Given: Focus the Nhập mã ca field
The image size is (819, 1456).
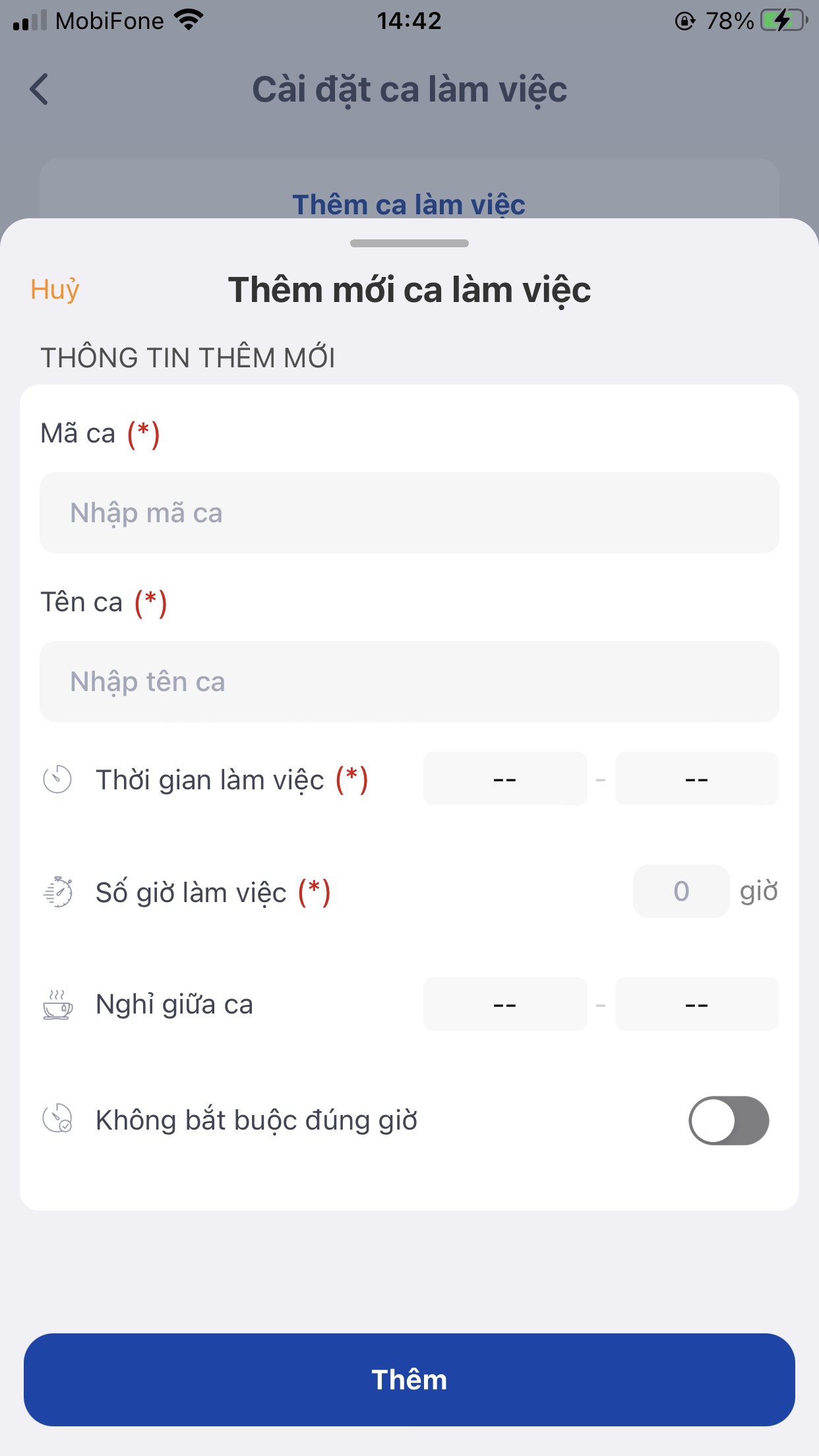Looking at the screenshot, I should pos(409,513).
